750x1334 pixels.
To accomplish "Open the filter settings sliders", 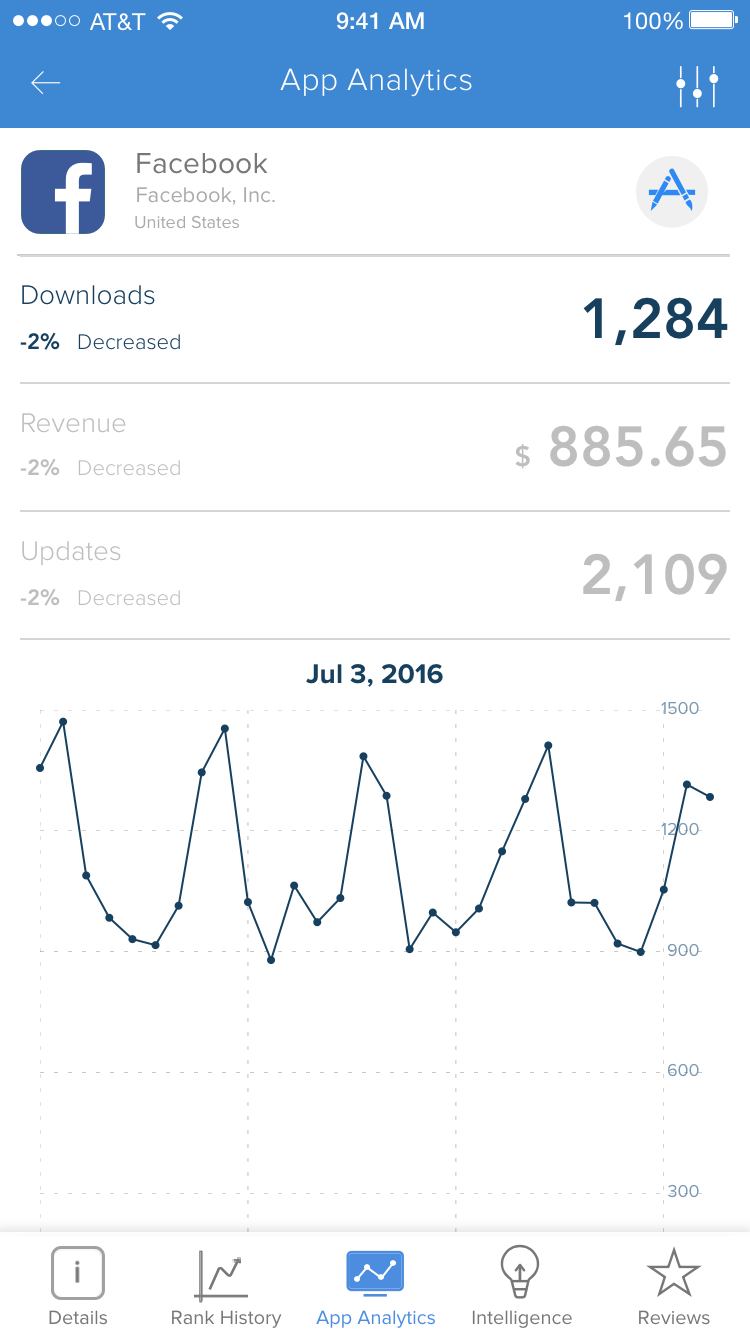I will pyautogui.click(x=697, y=85).
